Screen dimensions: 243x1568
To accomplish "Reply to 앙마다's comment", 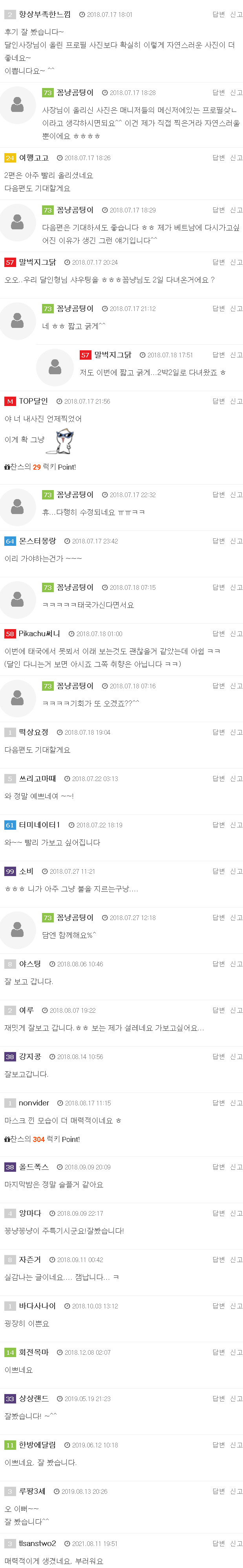I will click(218, 1213).
